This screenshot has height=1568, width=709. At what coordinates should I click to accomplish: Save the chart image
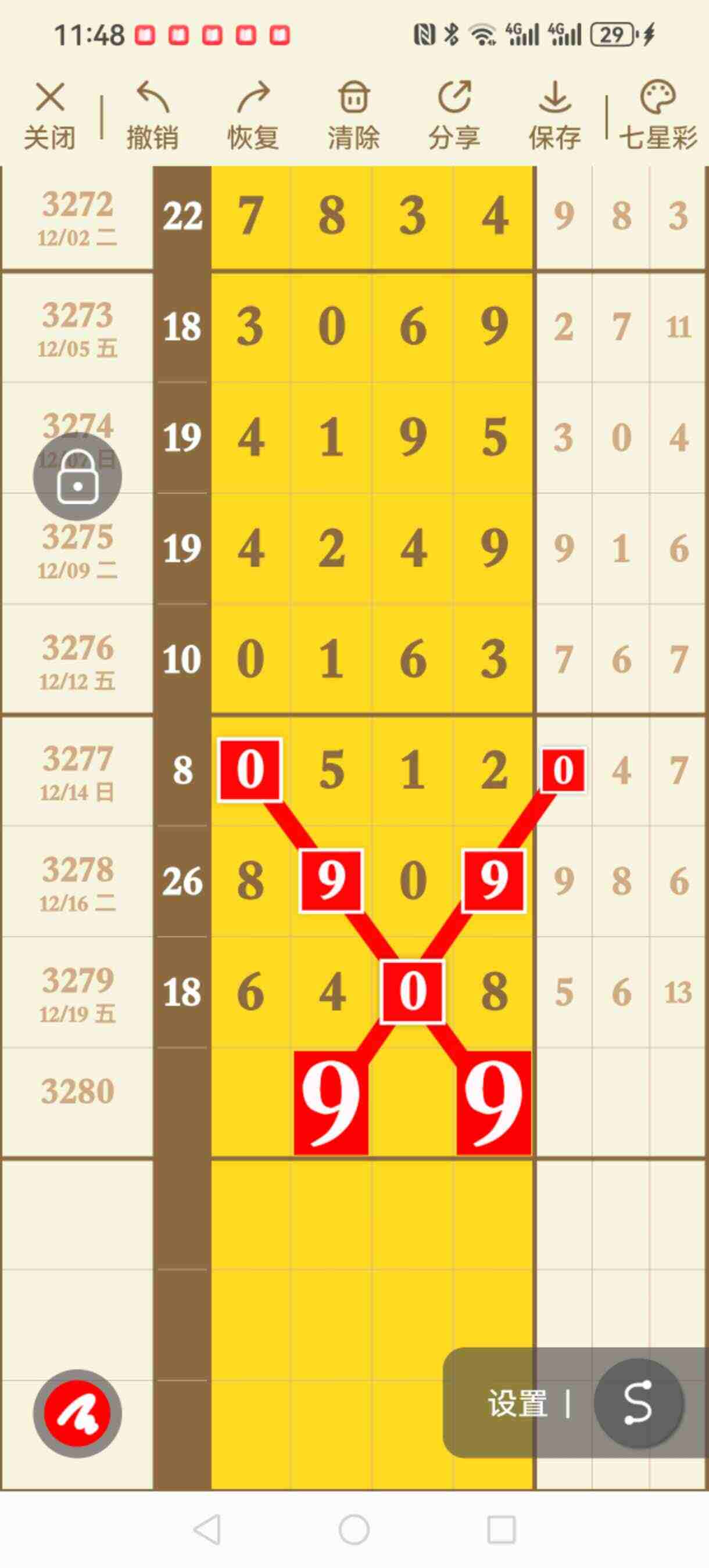[554, 116]
